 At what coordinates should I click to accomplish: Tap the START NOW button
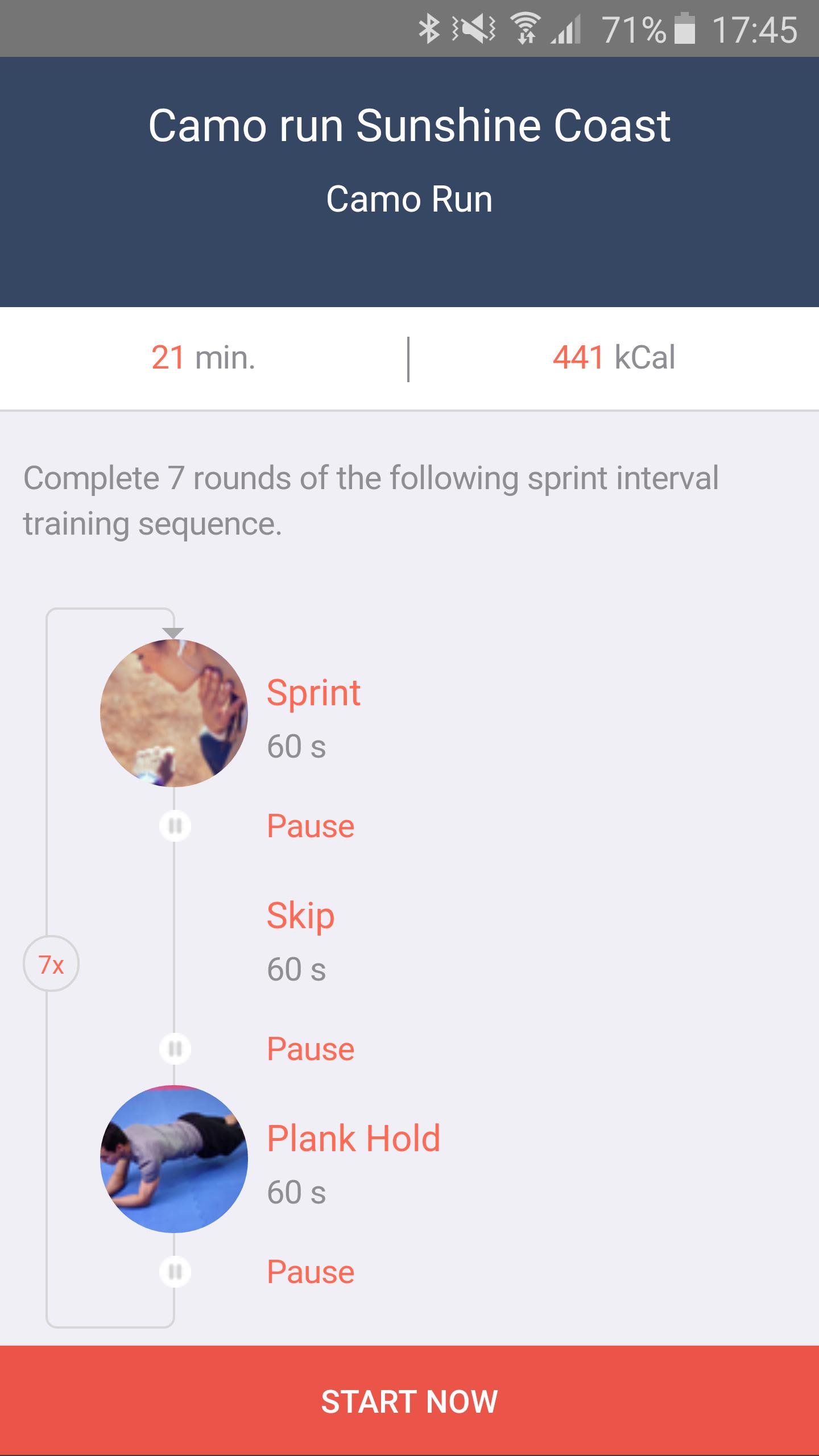click(x=409, y=1400)
